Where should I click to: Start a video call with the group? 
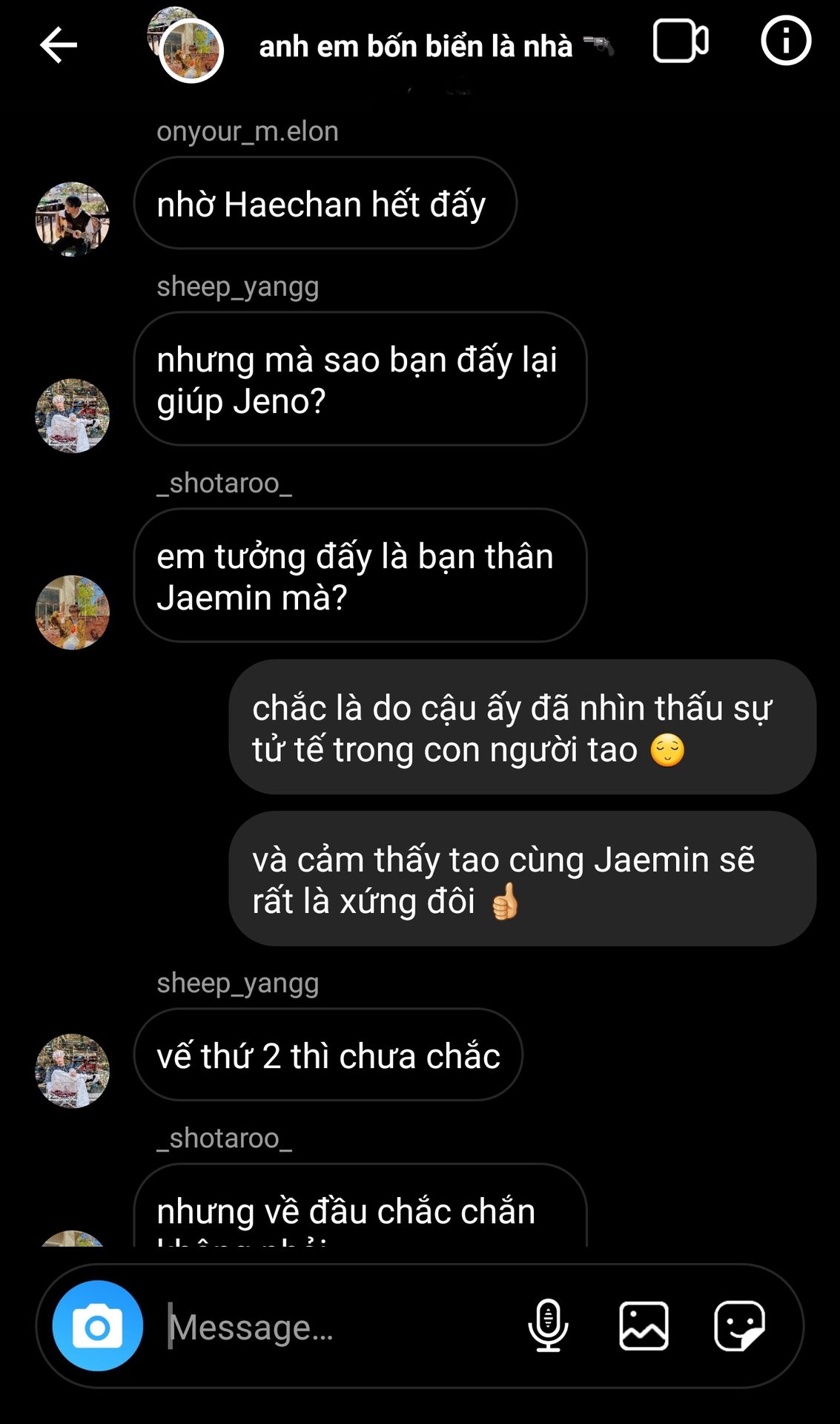click(x=680, y=42)
